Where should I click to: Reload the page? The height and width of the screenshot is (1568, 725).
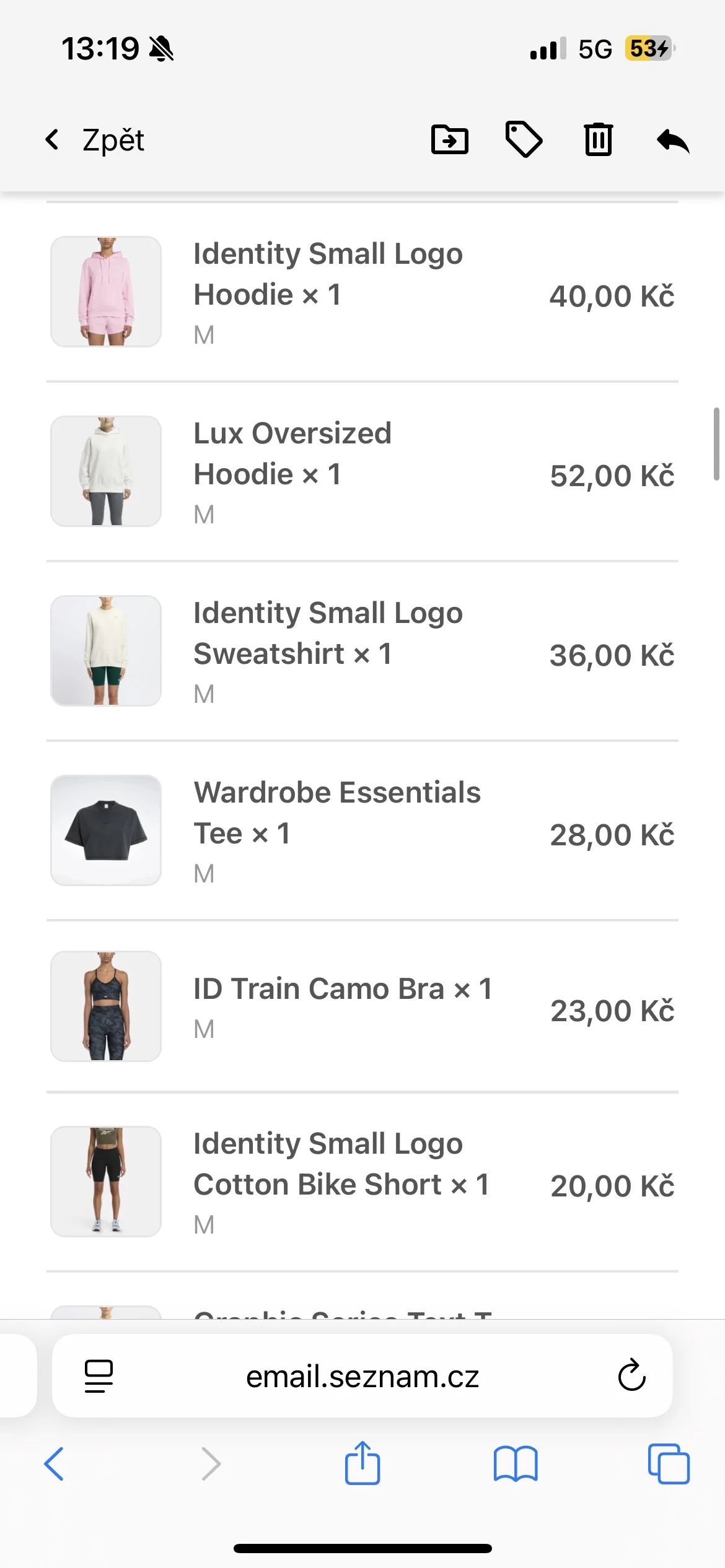tap(631, 1375)
